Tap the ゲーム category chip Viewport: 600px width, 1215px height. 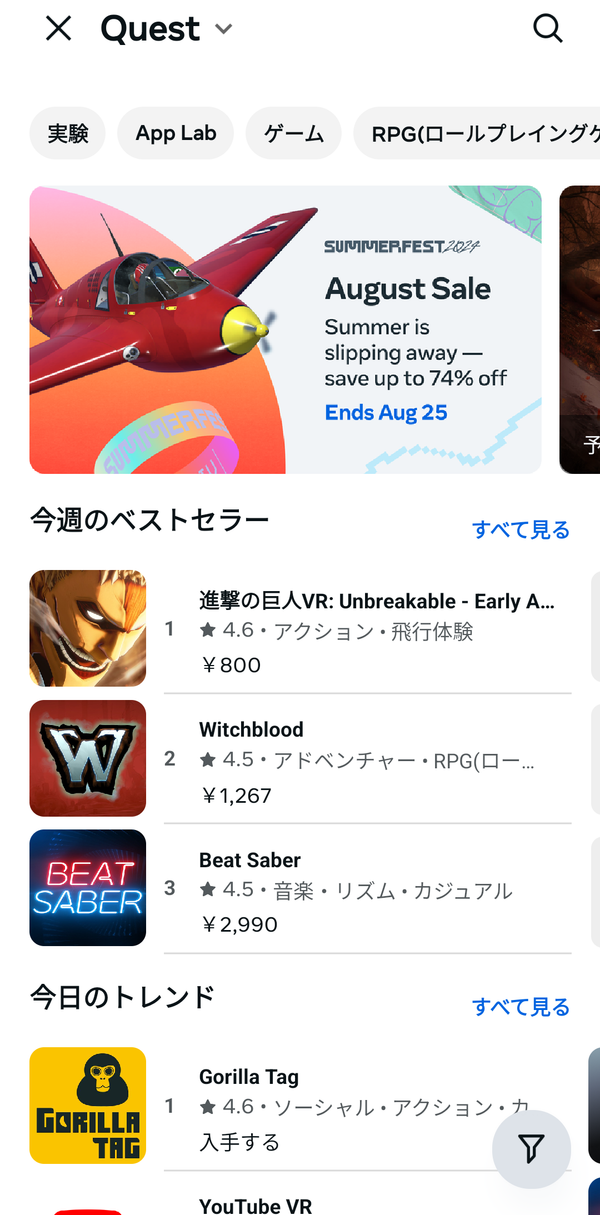click(x=294, y=133)
